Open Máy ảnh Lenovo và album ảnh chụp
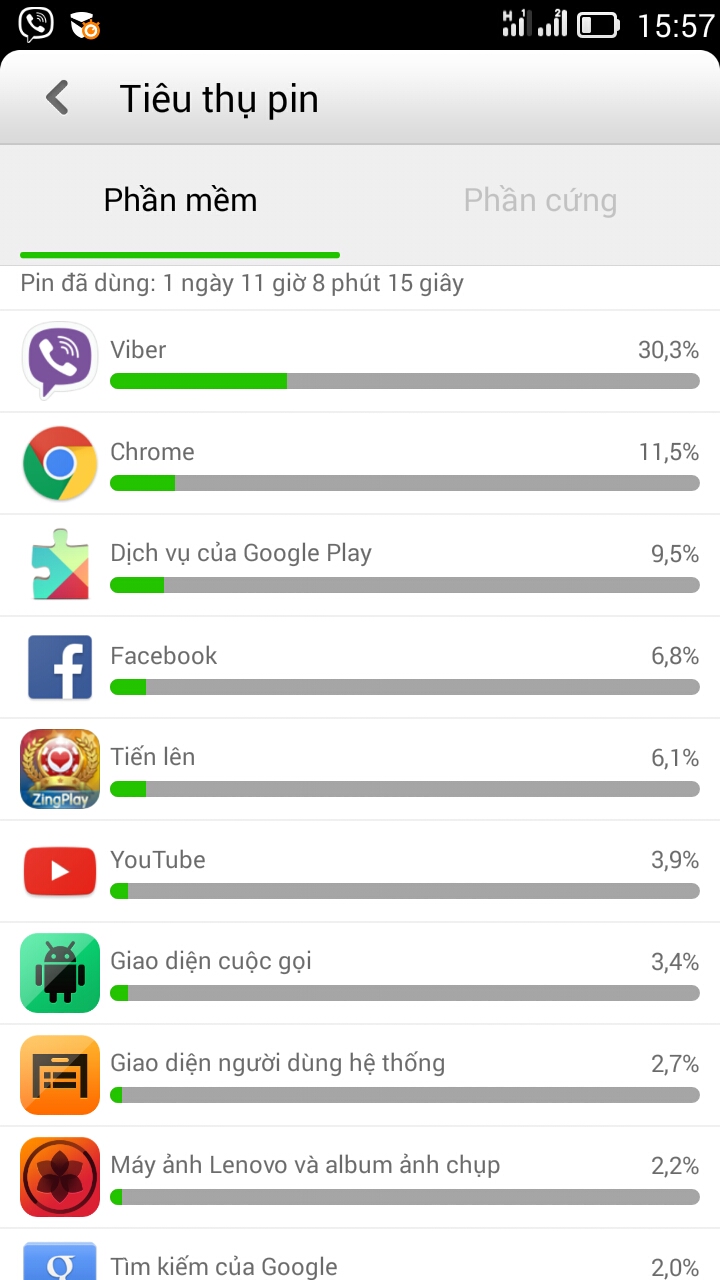Image resolution: width=720 pixels, height=1280 pixels. point(360,1178)
